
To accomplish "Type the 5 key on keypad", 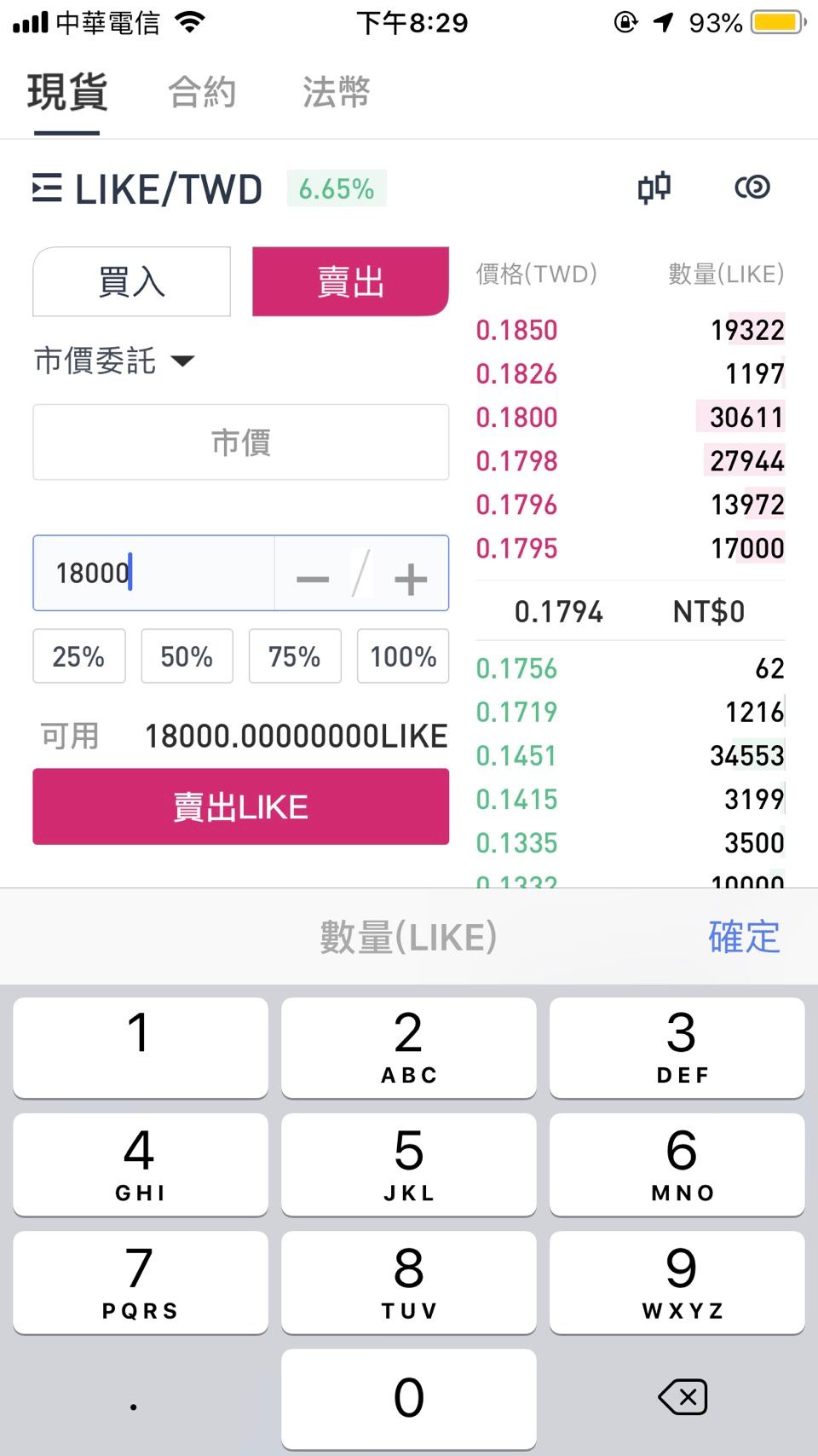I will coord(409,1164).
